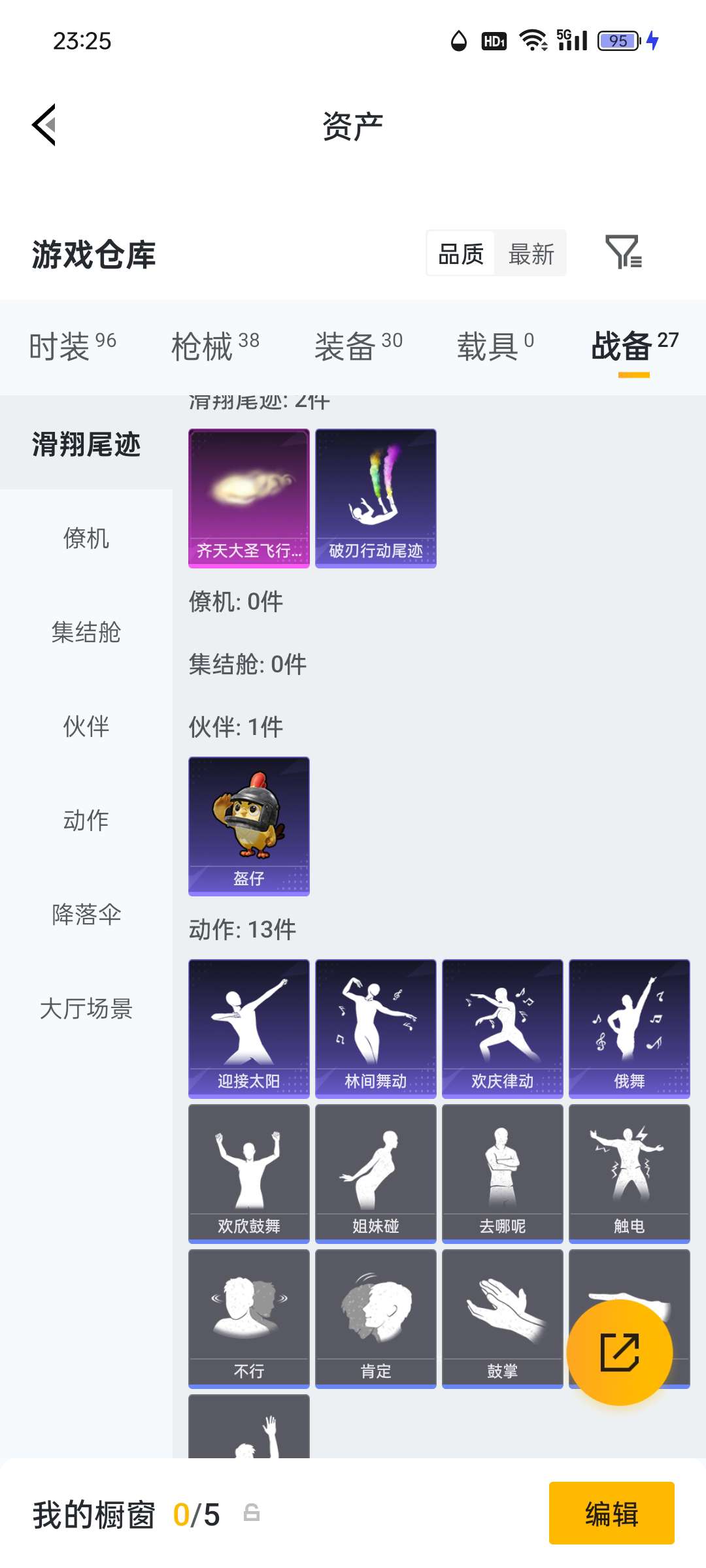Switch to the 装备 tab
The height and width of the screenshot is (1568, 706).
pyautogui.click(x=358, y=346)
